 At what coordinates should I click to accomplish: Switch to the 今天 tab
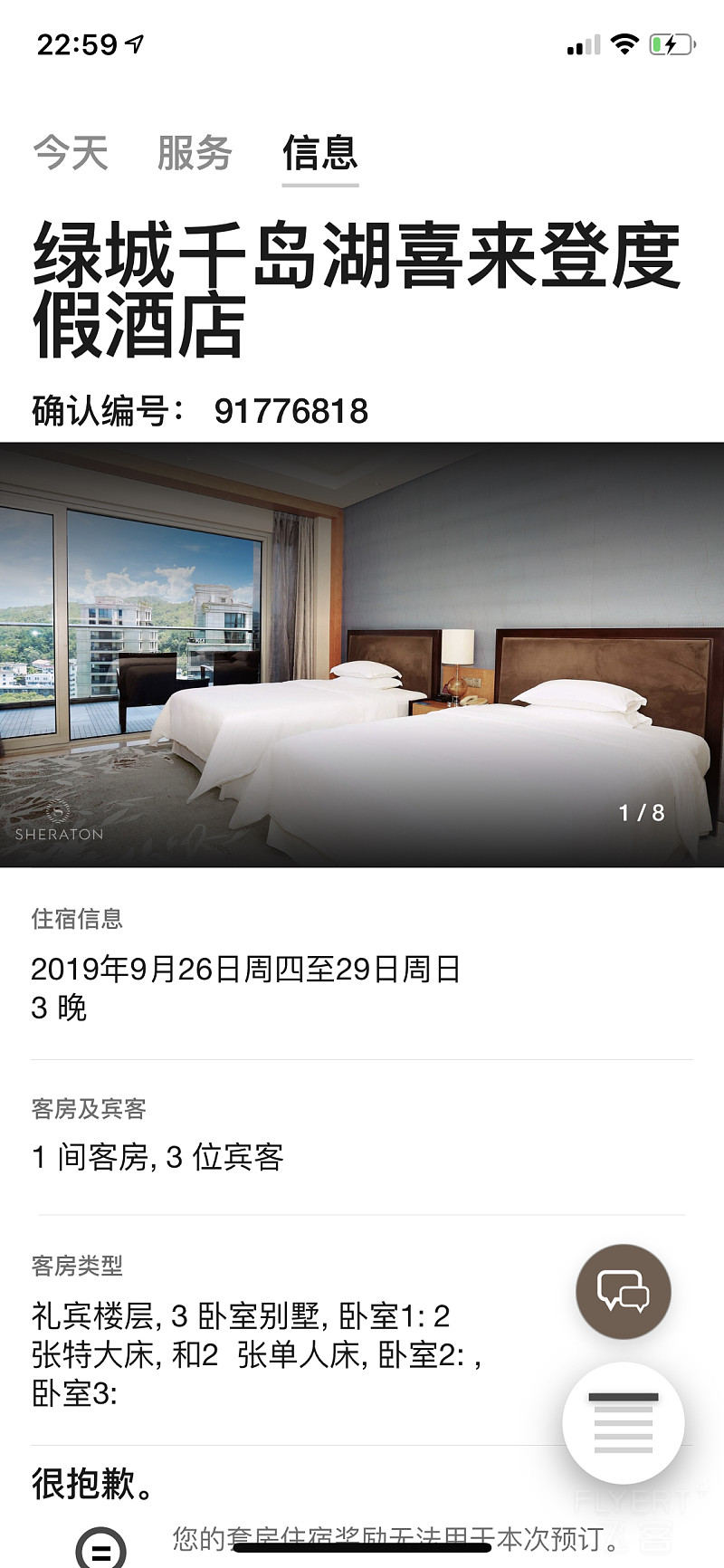click(x=71, y=152)
